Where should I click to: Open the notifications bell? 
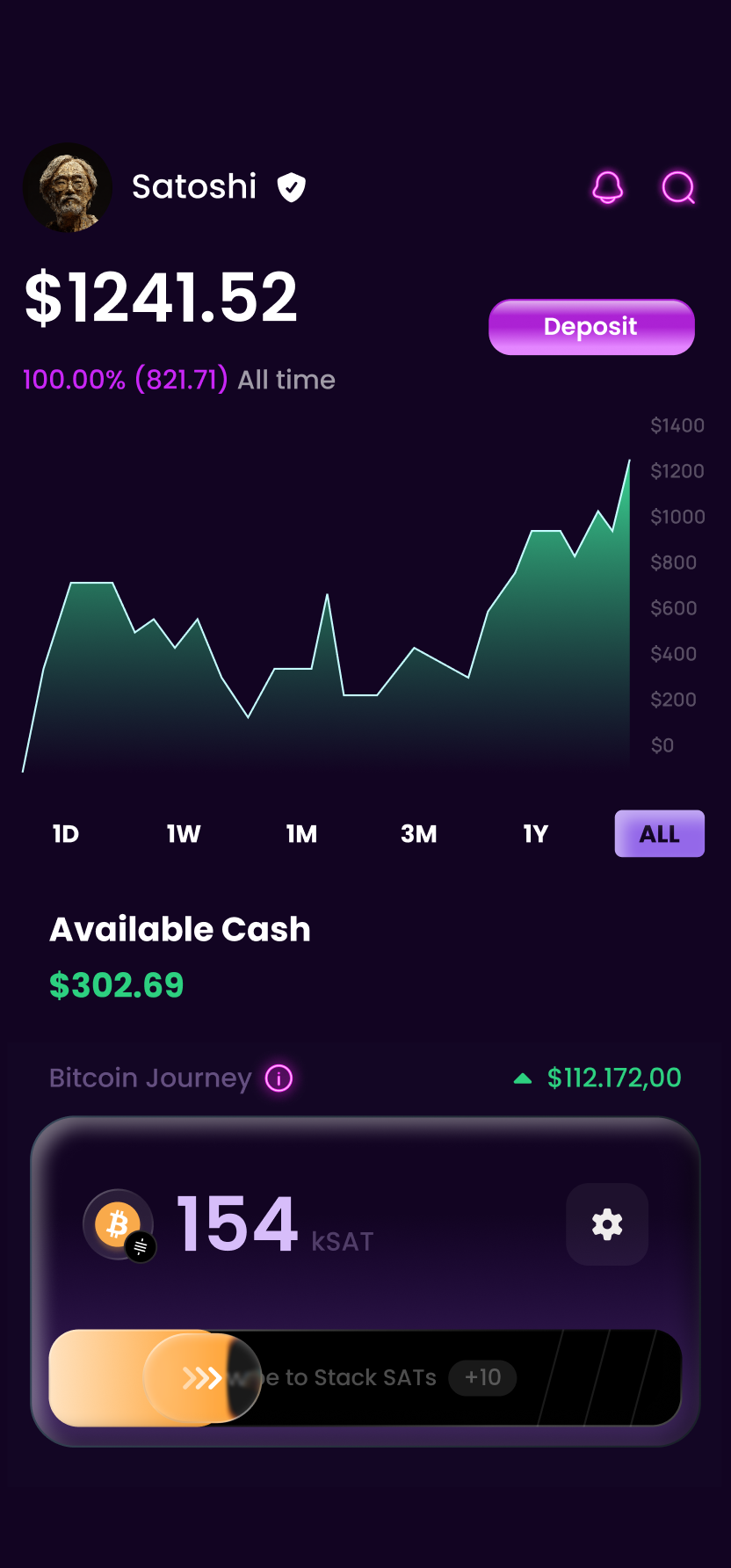(607, 187)
